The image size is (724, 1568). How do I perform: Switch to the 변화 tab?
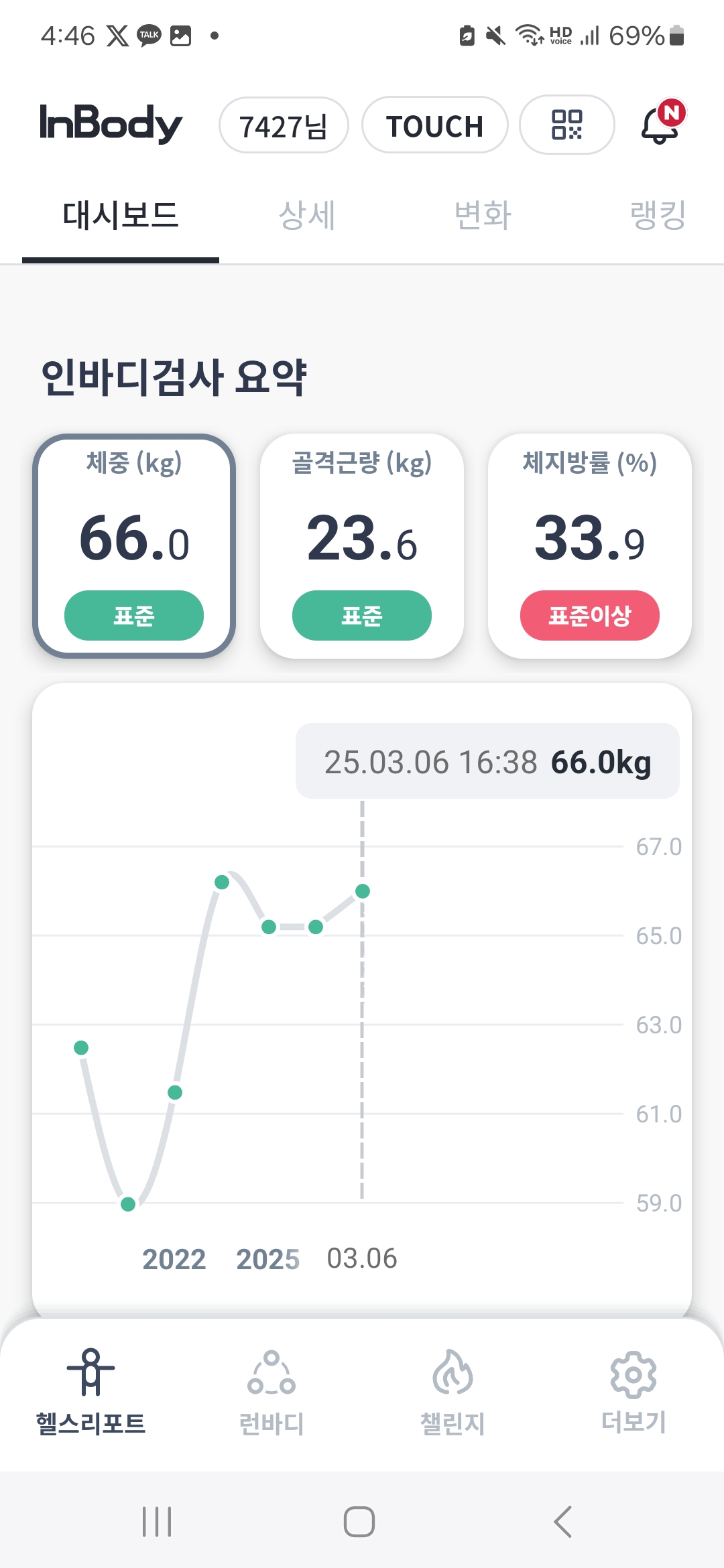point(483,216)
